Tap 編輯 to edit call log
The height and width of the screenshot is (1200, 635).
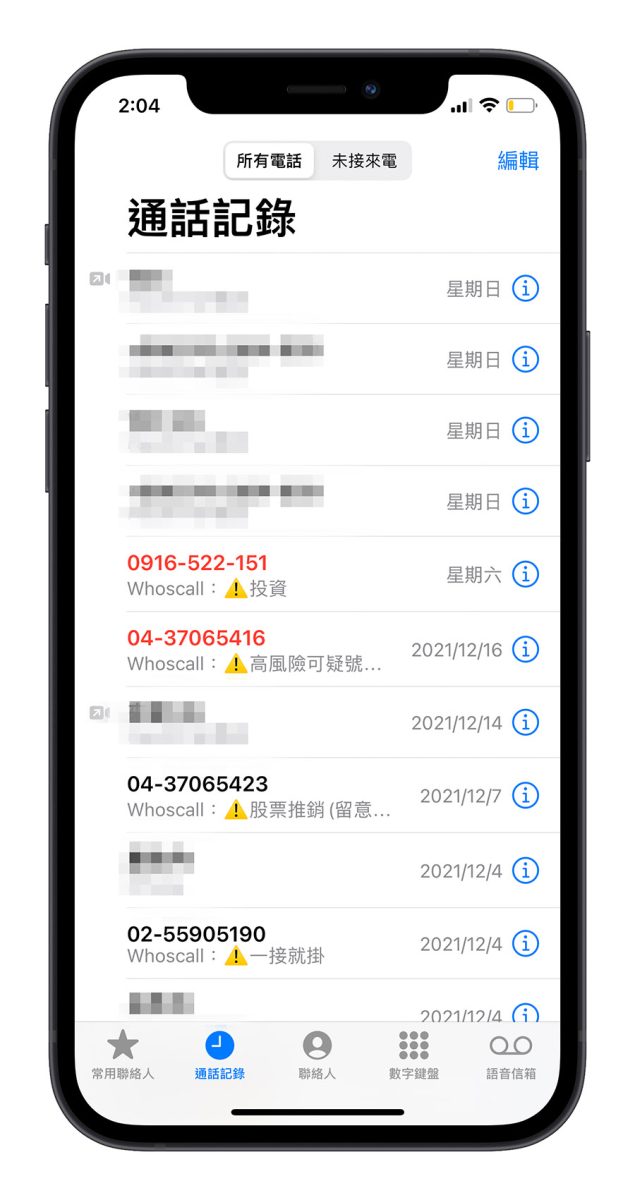click(518, 160)
